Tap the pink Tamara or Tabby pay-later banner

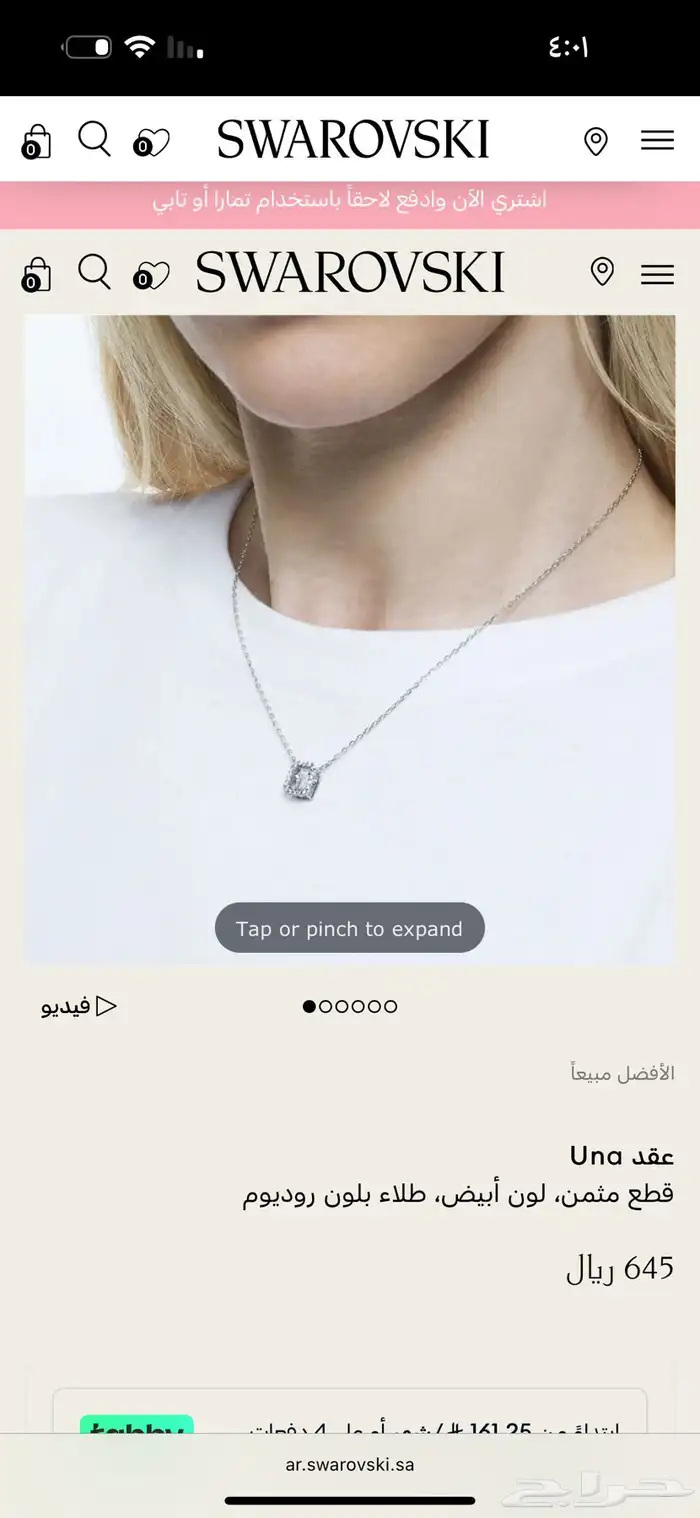point(350,201)
